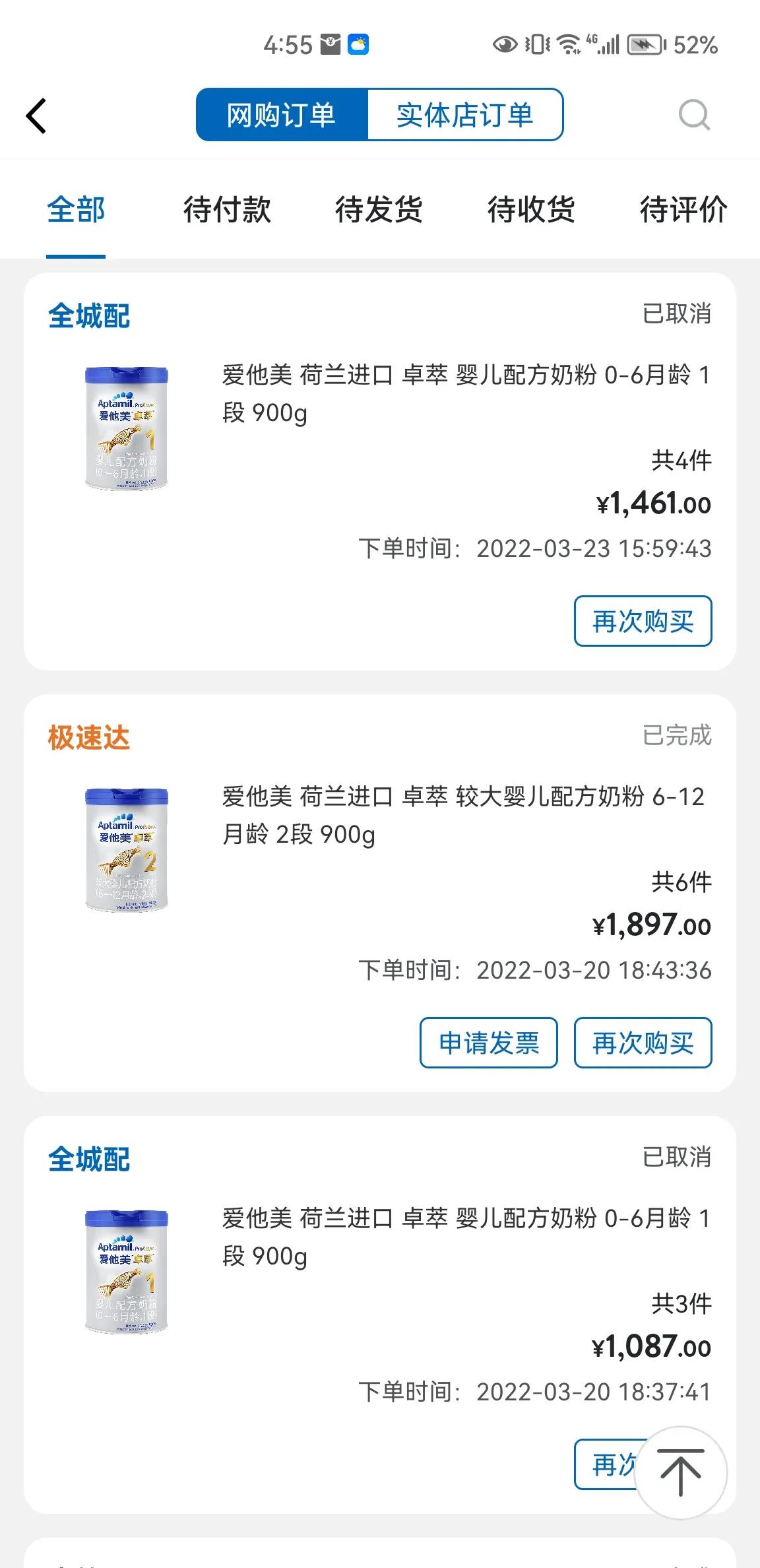Tap 再次购买 on the ¥1,897 极速达 order
Viewport: 760px width, 1568px height.
point(643,1043)
